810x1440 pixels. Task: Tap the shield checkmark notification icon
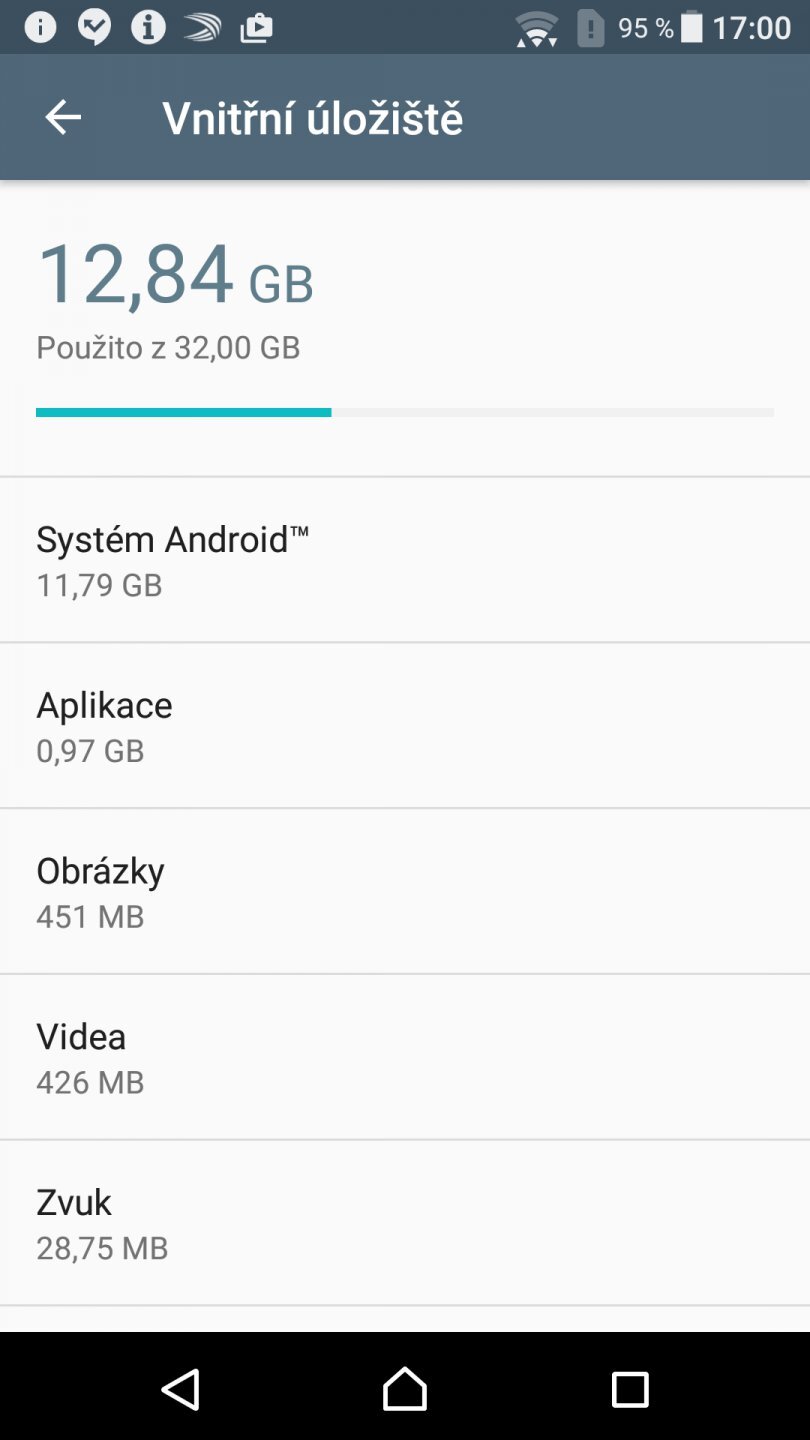click(x=94, y=27)
